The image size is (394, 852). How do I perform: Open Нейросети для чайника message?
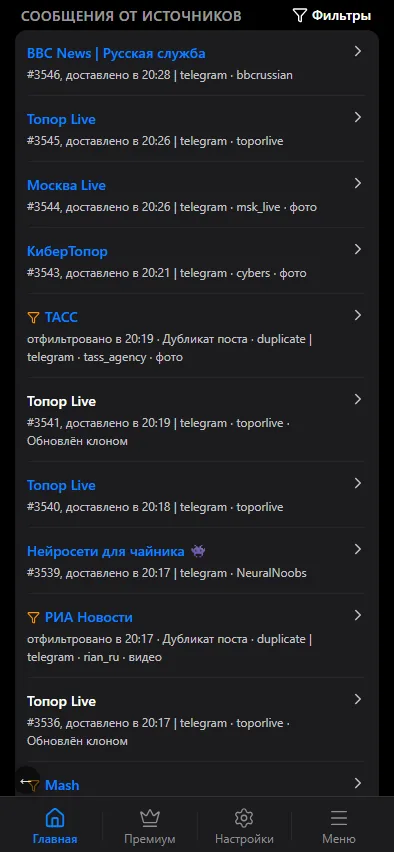[196, 561]
